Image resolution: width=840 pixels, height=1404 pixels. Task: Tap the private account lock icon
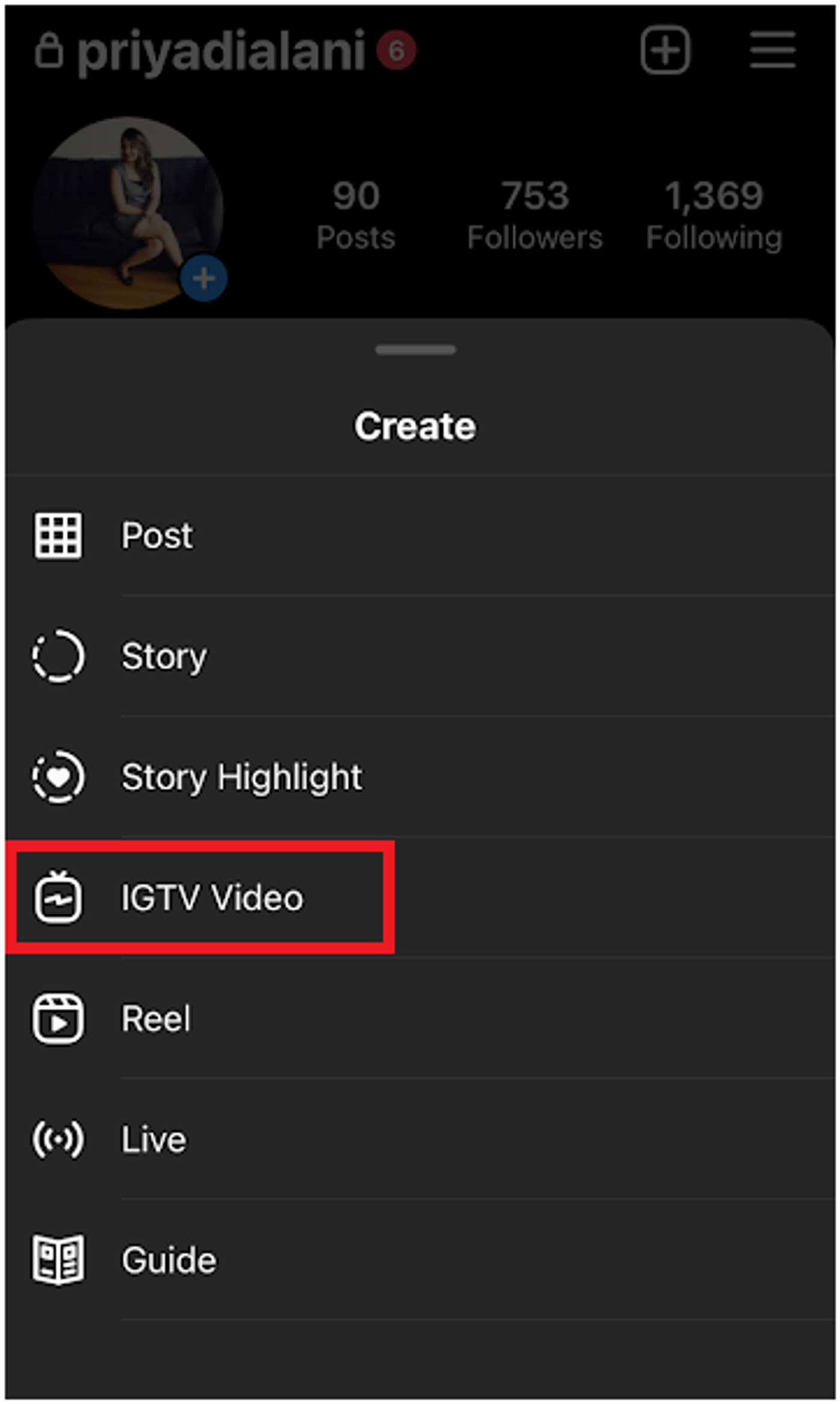pyautogui.click(x=51, y=51)
